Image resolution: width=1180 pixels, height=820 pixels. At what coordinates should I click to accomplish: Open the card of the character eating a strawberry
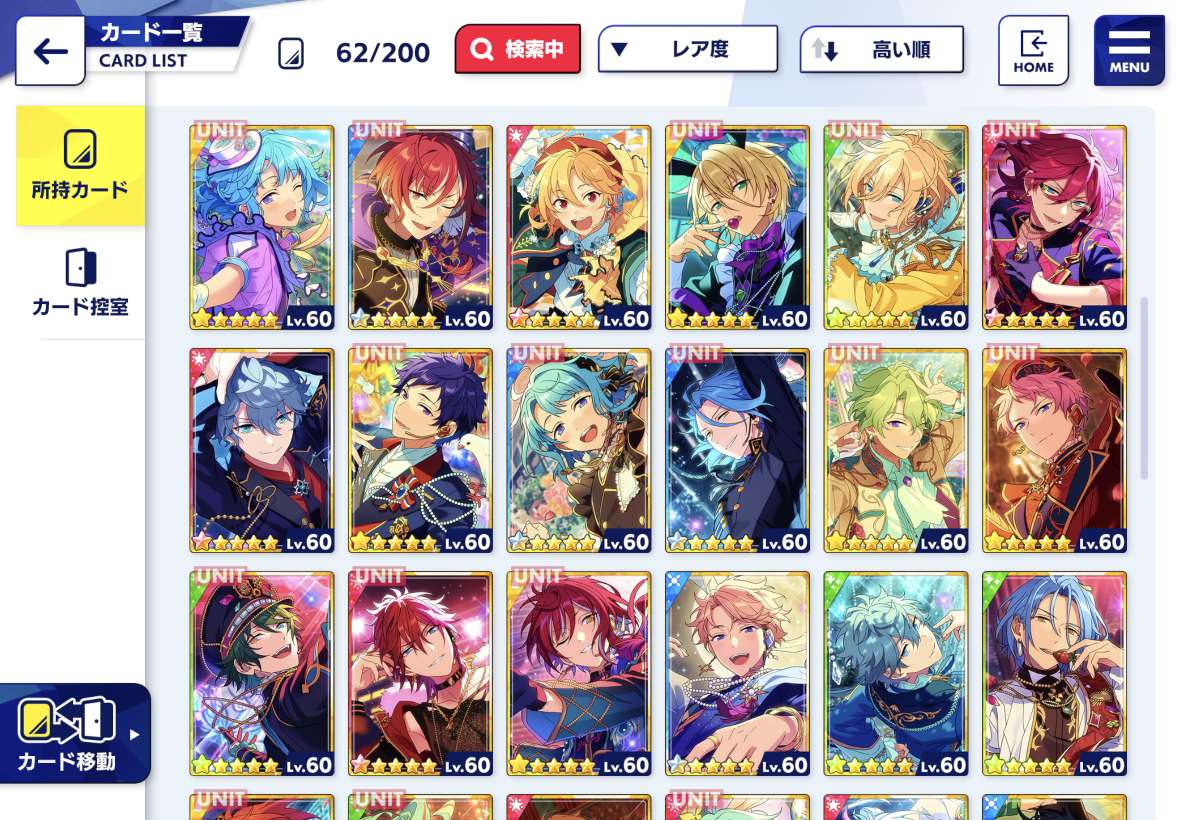coord(1054,673)
